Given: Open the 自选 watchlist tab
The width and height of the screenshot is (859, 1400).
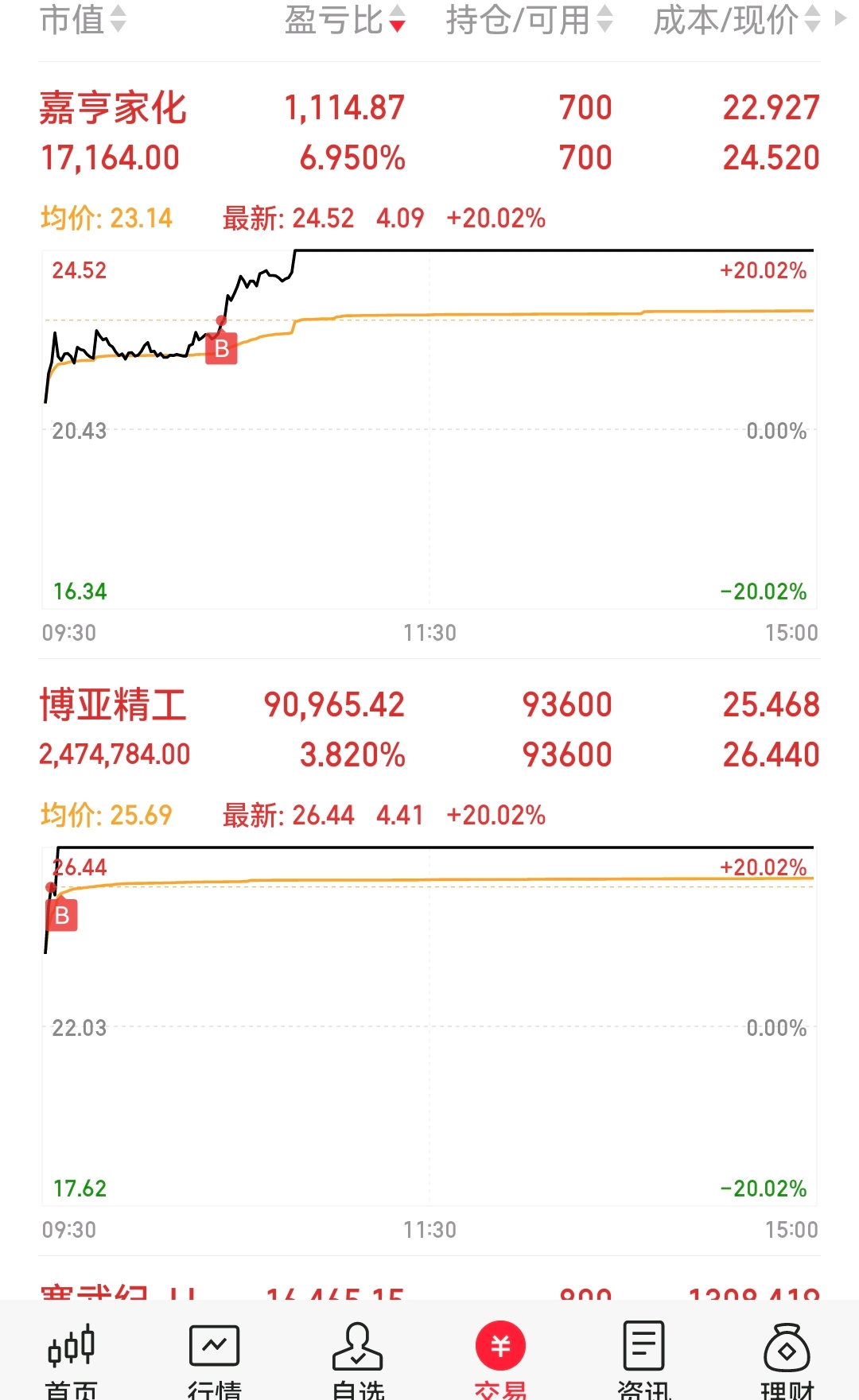Looking at the screenshot, I should point(358,1359).
